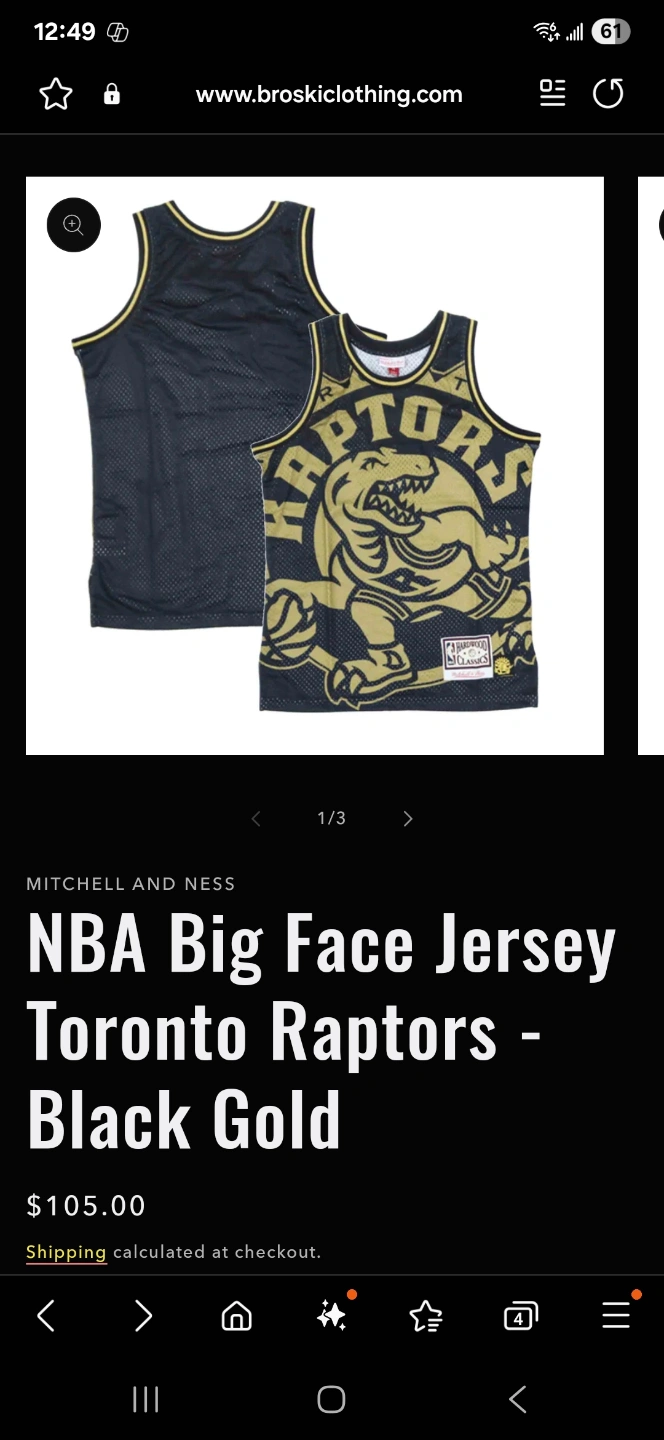Zoom the jersey product image
The width and height of the screenshot is (664, 1440).
tap(74, 225)
